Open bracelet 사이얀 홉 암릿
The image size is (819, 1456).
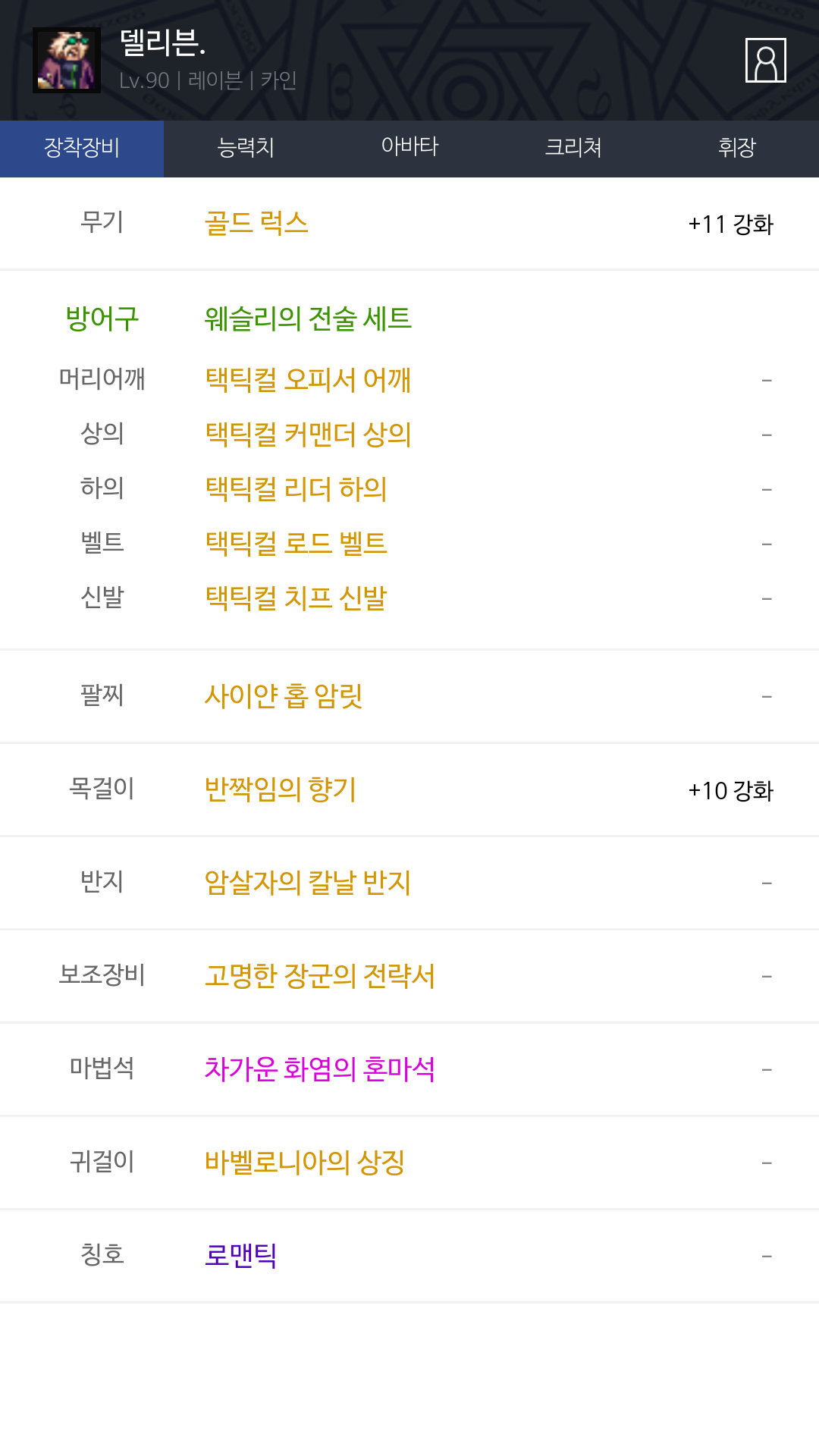click(x=284, y=695)
